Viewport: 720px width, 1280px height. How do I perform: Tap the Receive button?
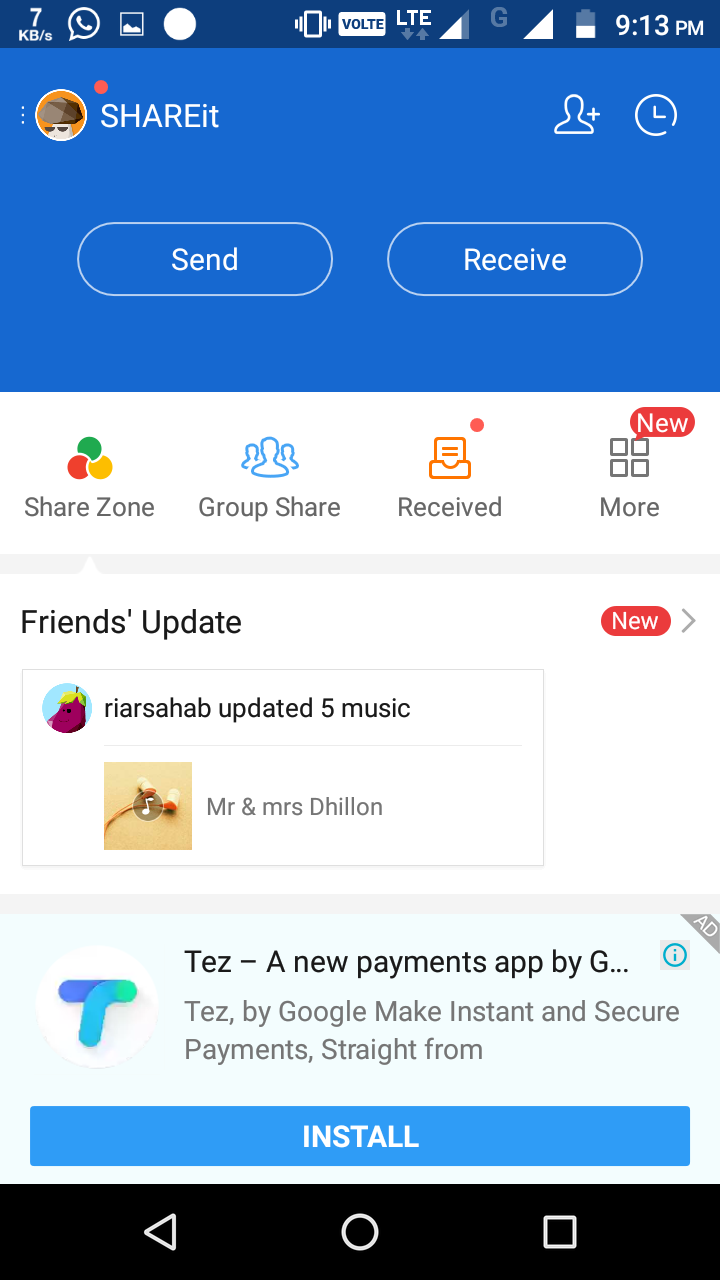515,260
